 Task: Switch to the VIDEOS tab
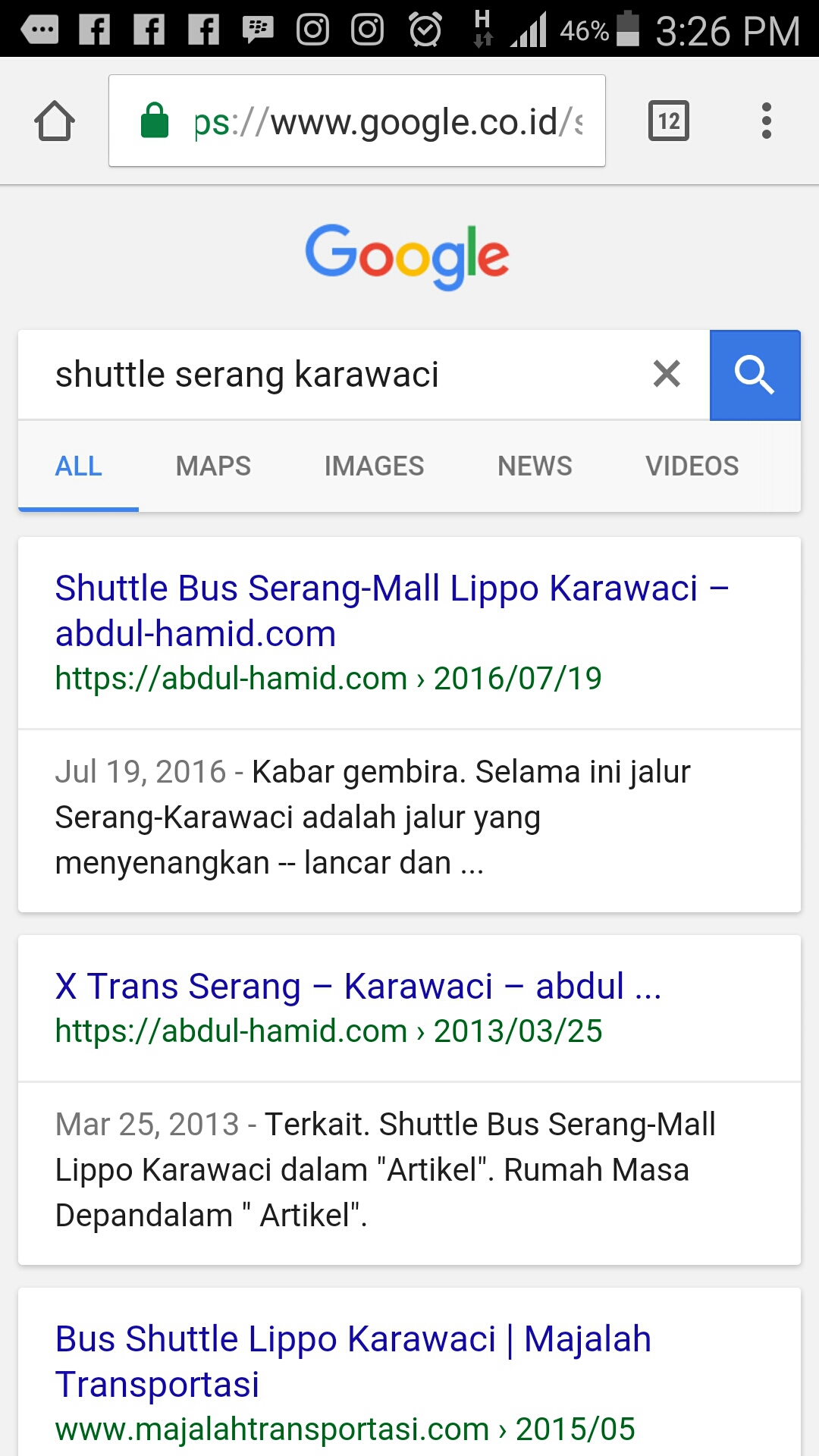tap(692, 466)
